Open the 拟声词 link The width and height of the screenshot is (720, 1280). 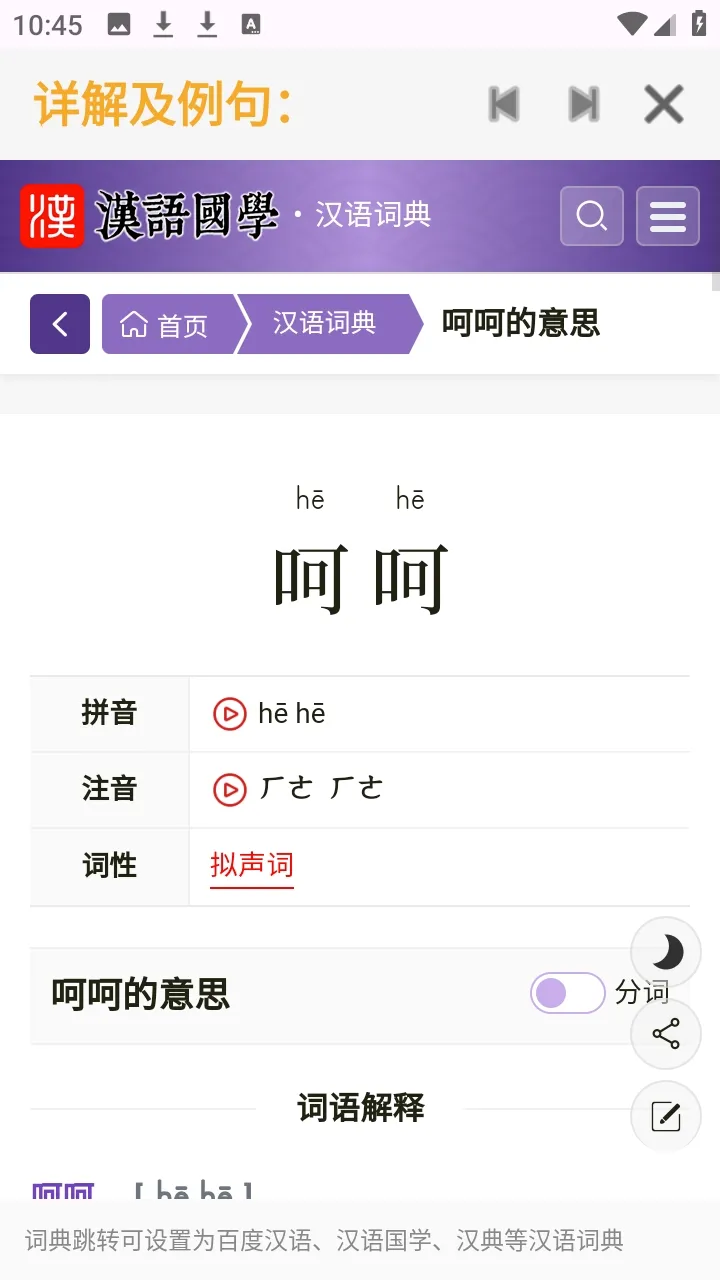coord(252,865)
